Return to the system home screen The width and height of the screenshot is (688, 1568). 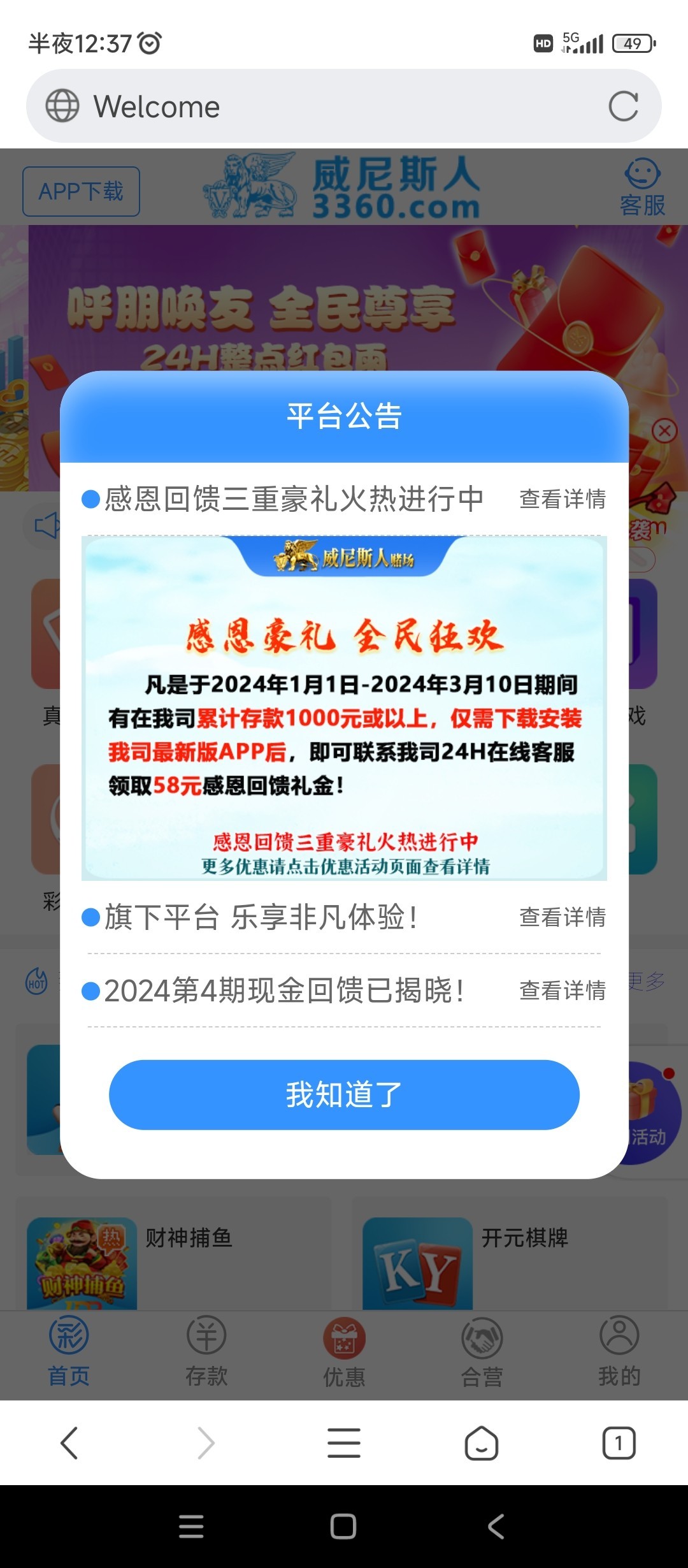343,1527
